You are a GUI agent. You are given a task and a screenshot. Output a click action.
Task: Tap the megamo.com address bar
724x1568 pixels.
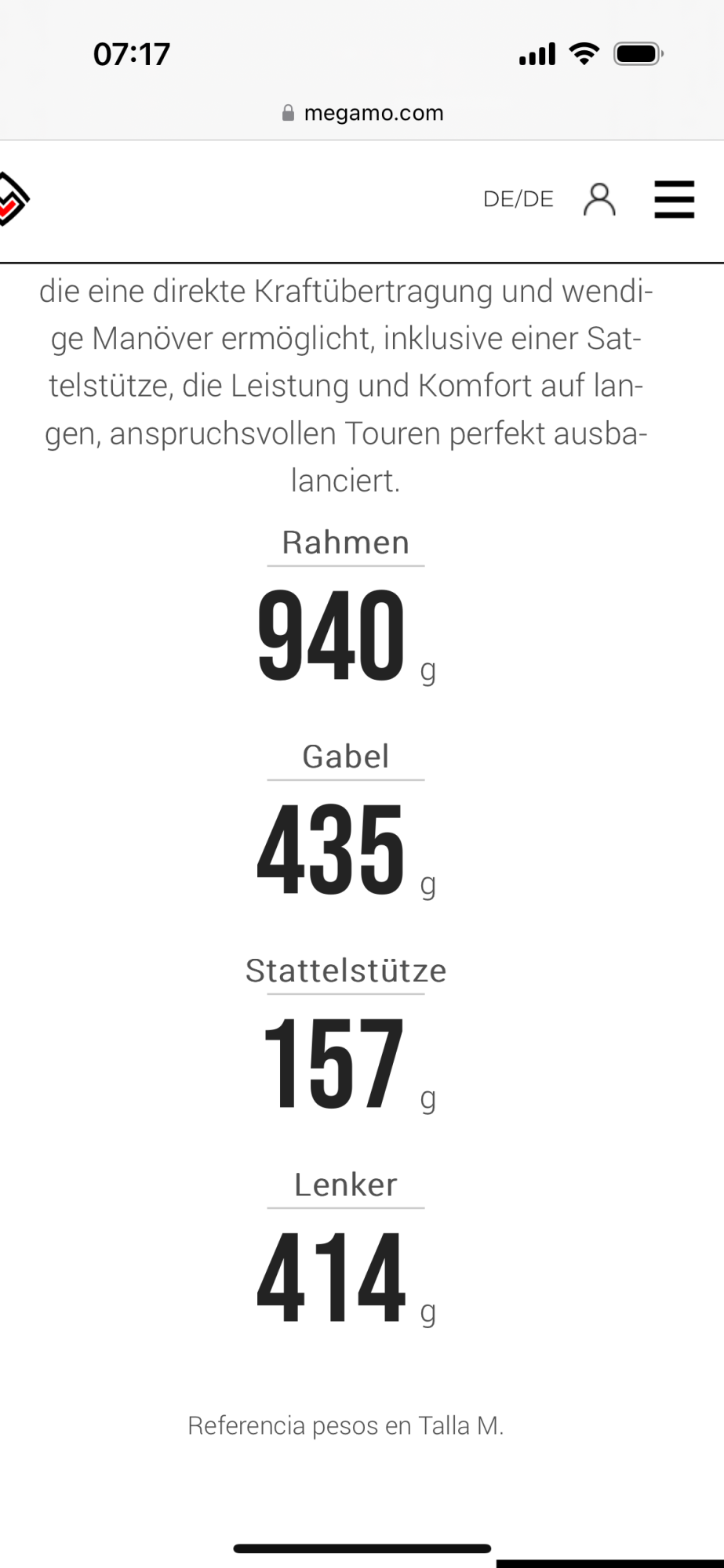pyautogui.click(x=362, y=113)
